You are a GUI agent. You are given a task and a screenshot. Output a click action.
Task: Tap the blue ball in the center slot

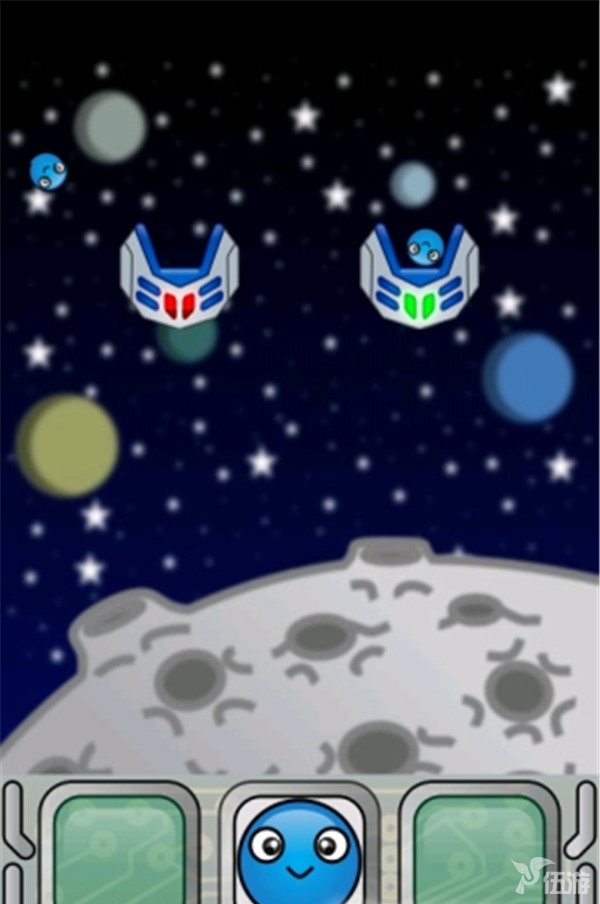(299, 853)
